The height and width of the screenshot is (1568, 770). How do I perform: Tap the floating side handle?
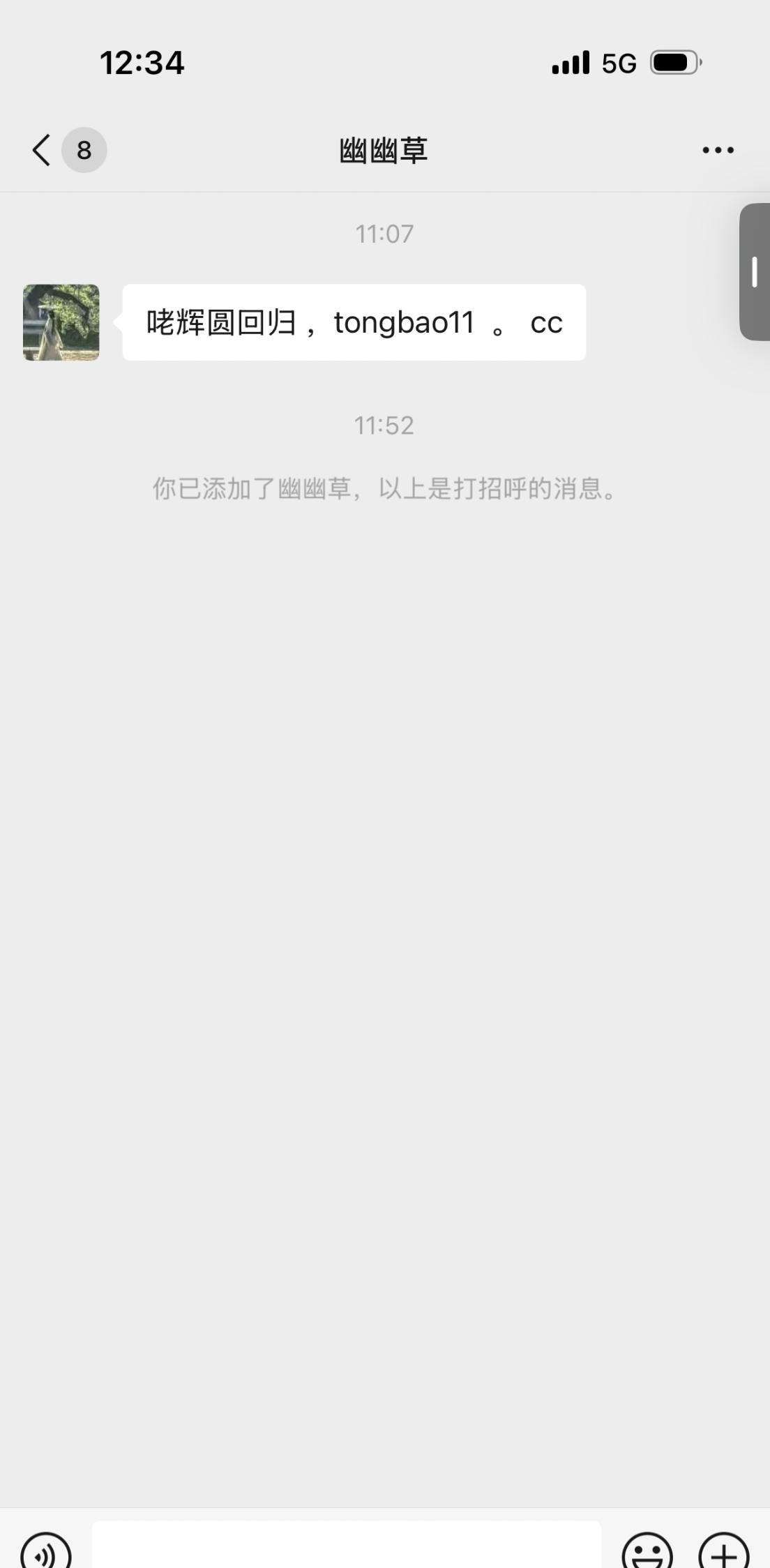pos(755,272)
